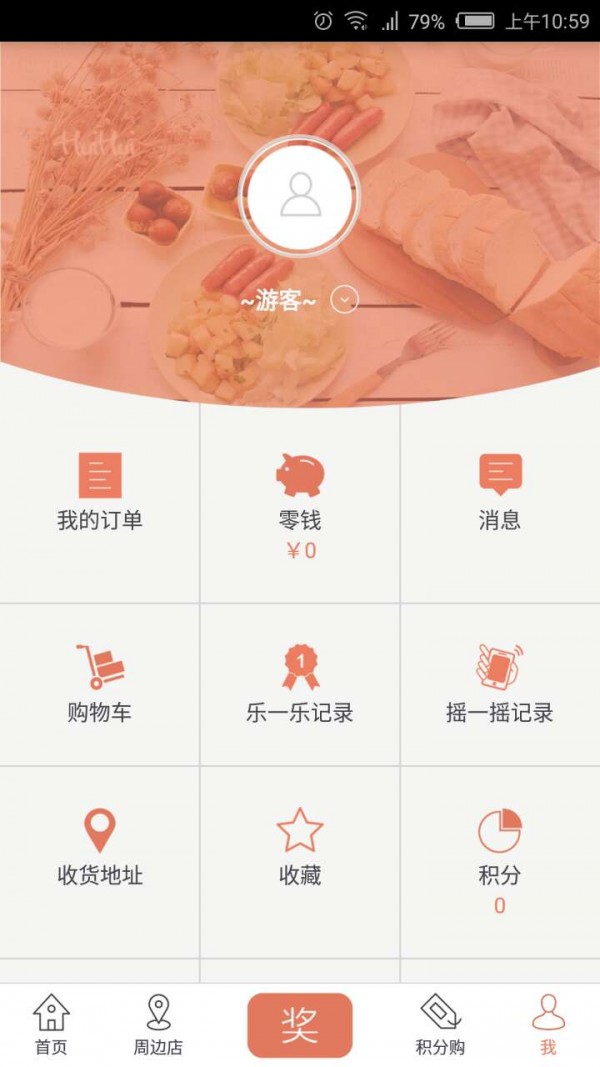Open 消息 messages
Image resolution: width=600 pixels, height=1067 pixels.
[500, 492]
